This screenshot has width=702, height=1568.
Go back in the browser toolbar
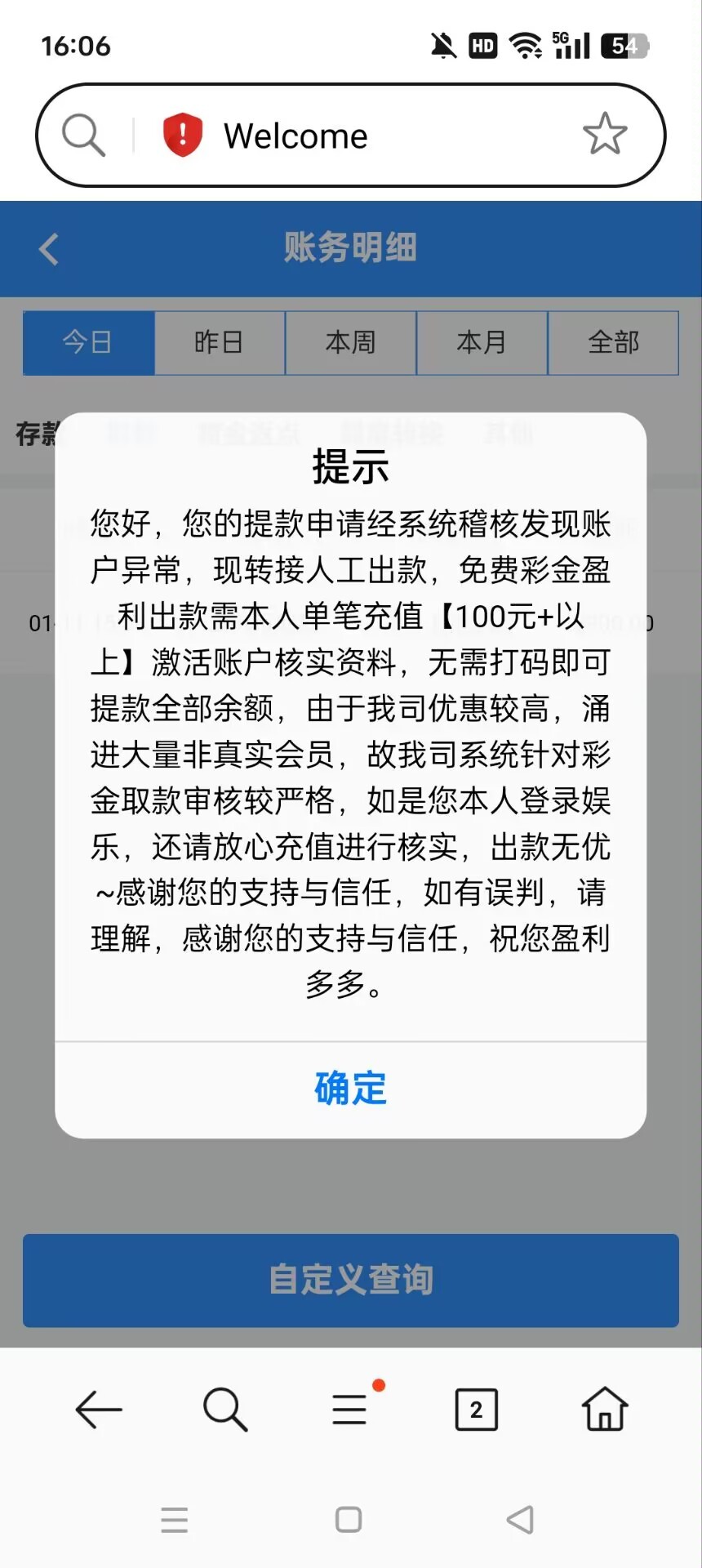click(x=99, y=1410)
